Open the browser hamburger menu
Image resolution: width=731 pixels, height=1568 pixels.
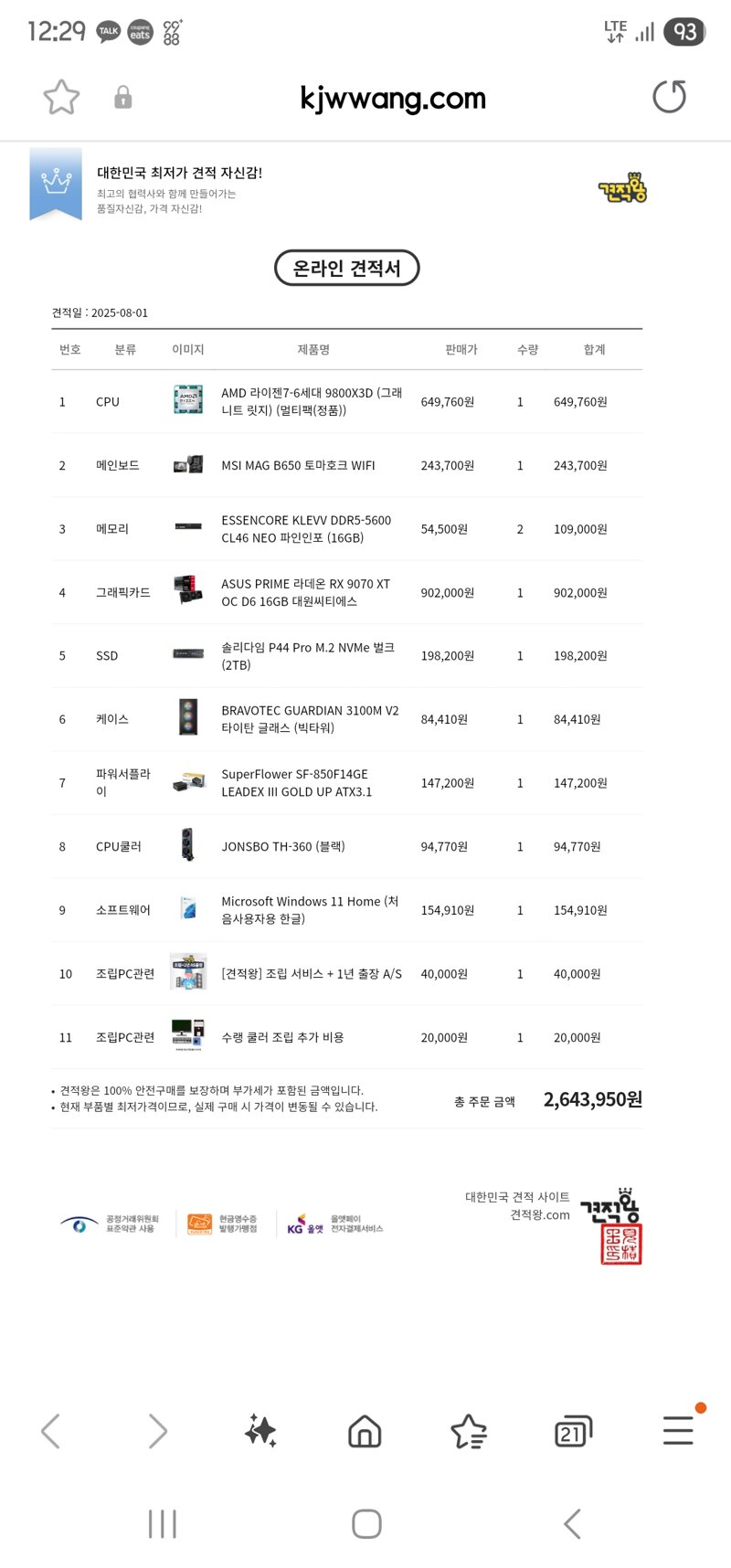pyautogui.click(x=678, y=1430)
